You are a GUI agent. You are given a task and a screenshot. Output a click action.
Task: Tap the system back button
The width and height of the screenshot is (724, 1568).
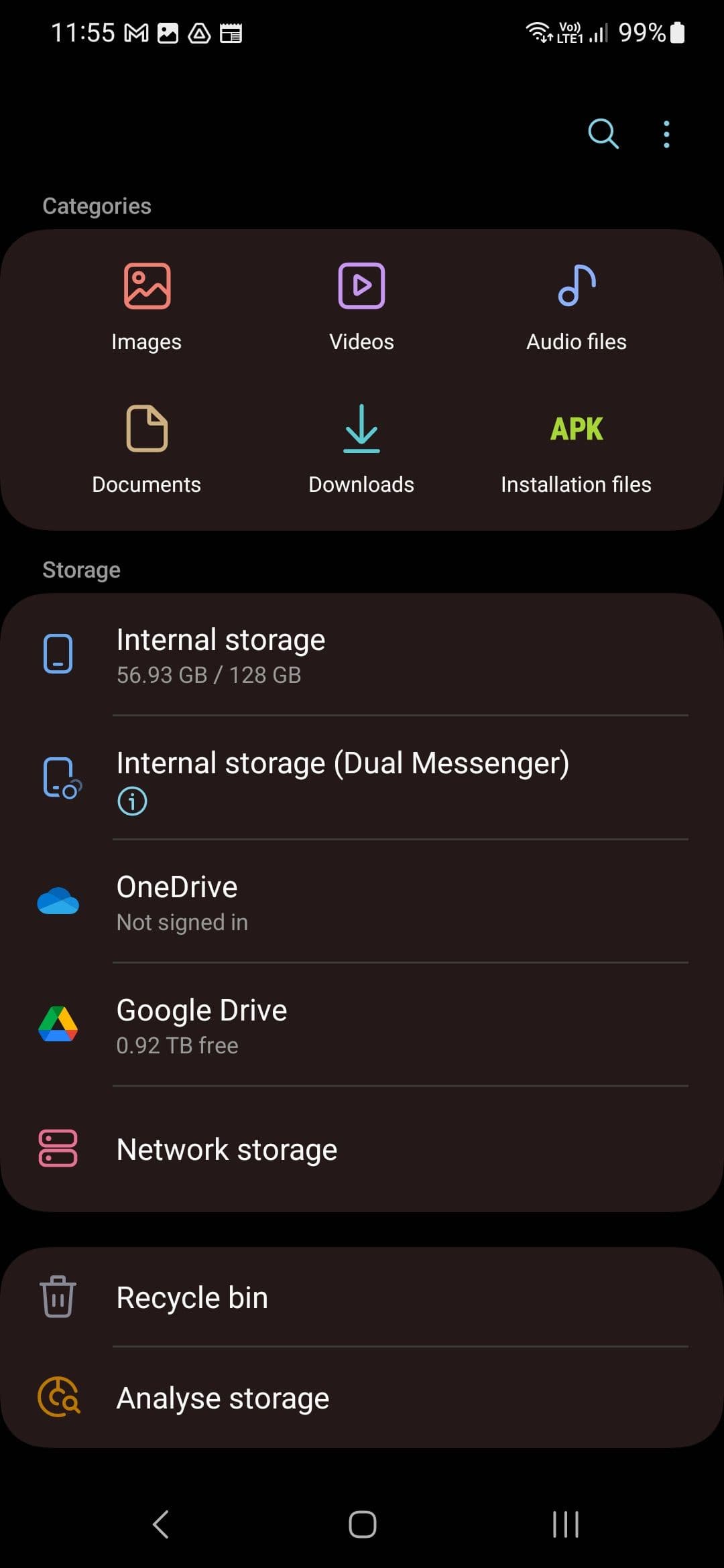pyautogui.click(x=161, y=1524)
